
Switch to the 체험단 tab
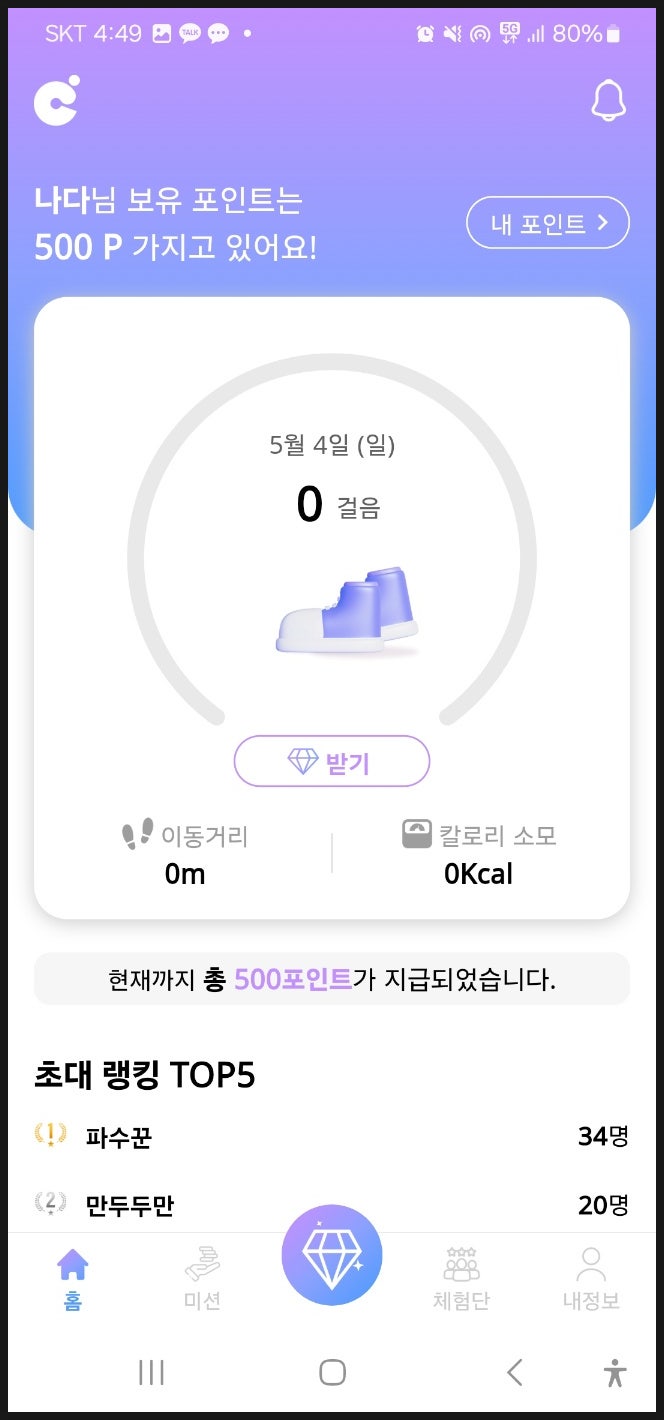[461, 1277]
